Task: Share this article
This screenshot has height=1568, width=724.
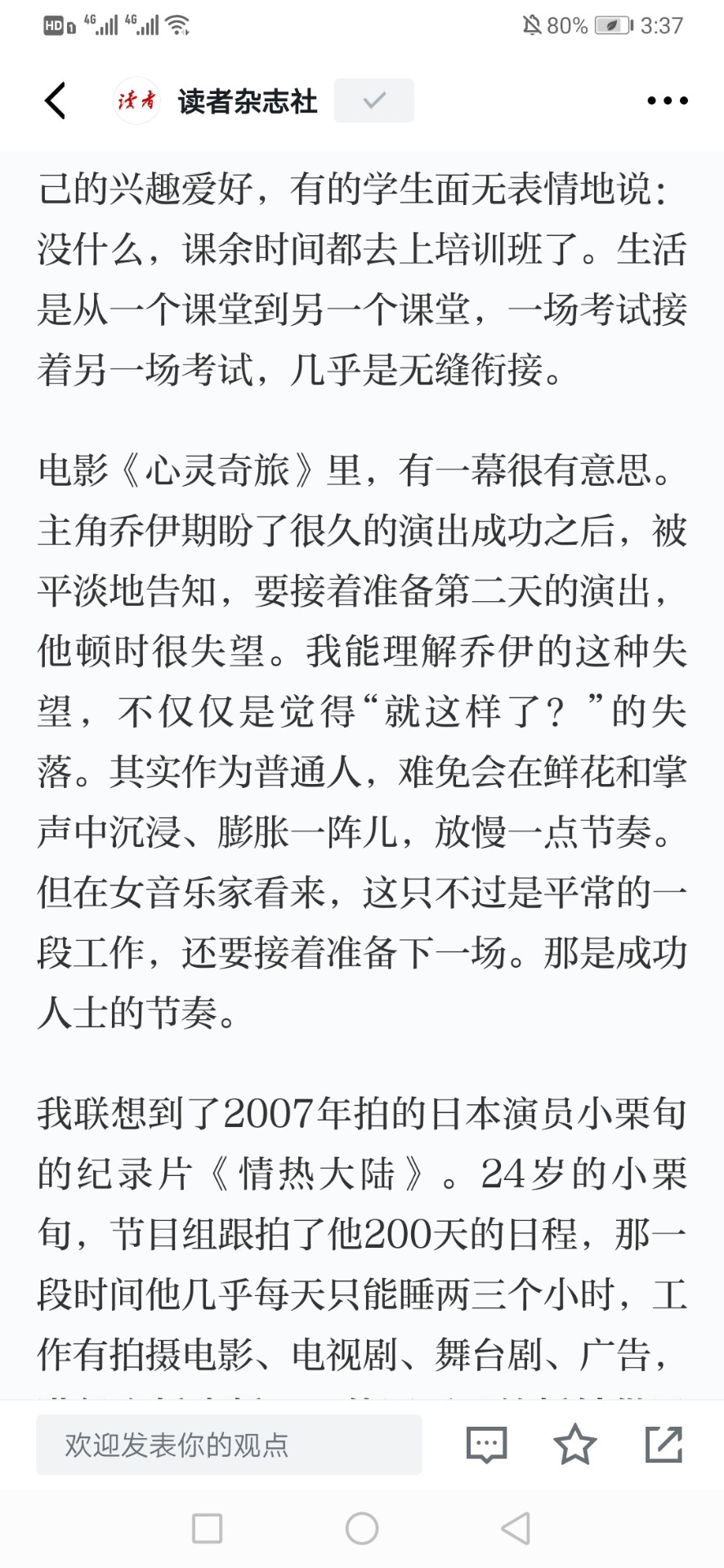Action: point(664,1444)
